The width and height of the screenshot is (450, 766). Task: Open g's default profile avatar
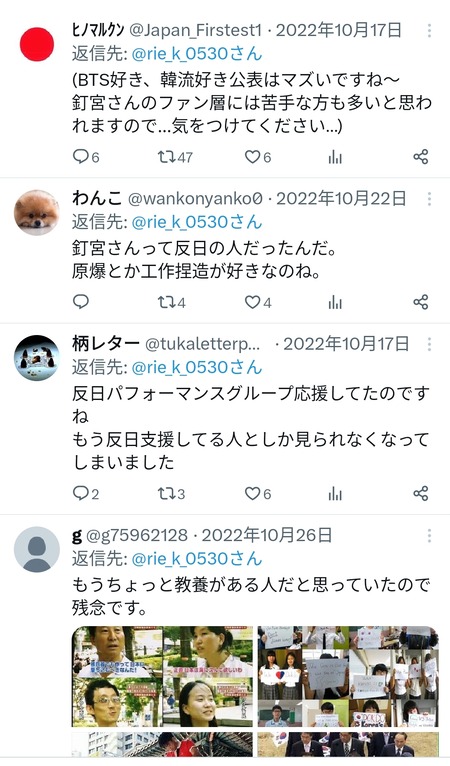(x=37, y=550)
